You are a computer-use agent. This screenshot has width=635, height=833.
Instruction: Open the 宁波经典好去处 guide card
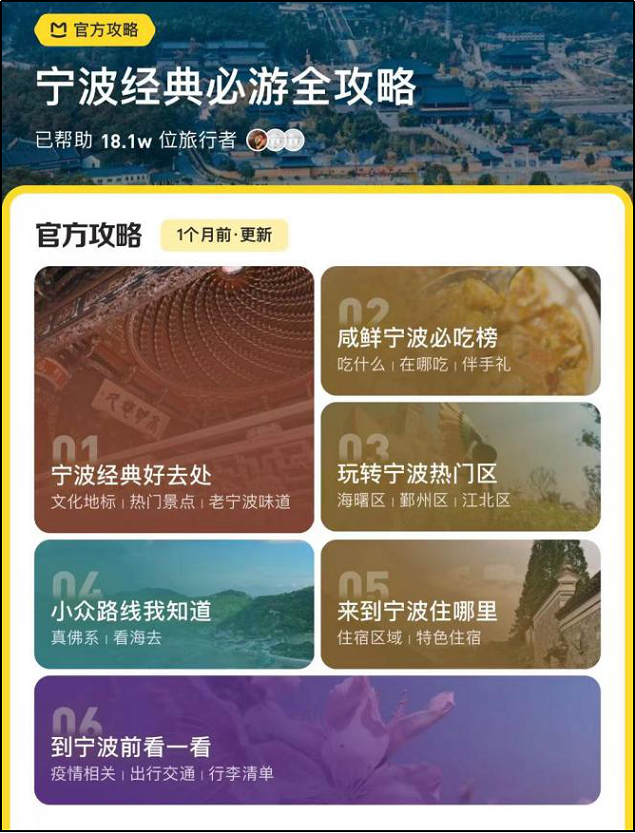[174, 399]
